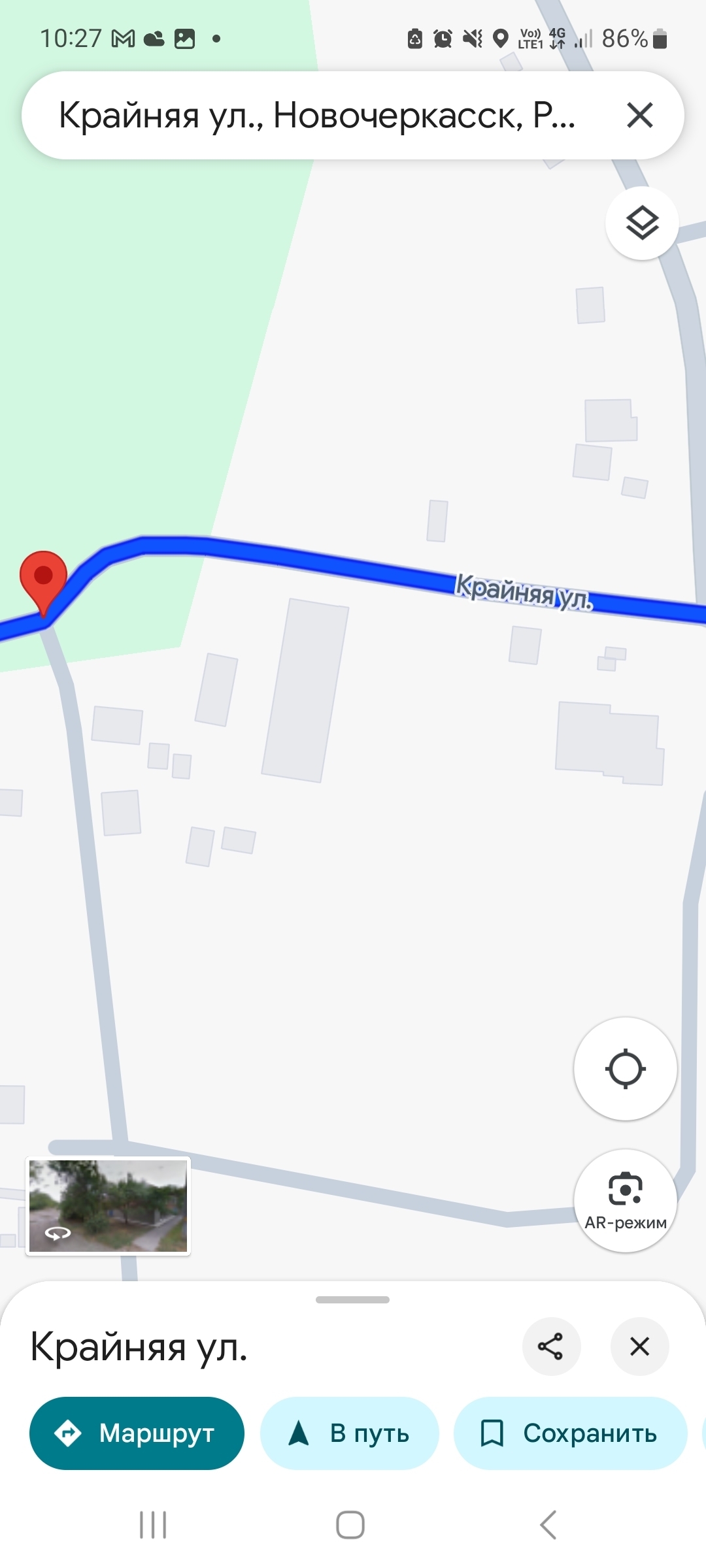Image resolution: width=706 pixels, height=1568 pixels.
Task: Share the Крайняя ул. place
Action: tap(550, 1347)
